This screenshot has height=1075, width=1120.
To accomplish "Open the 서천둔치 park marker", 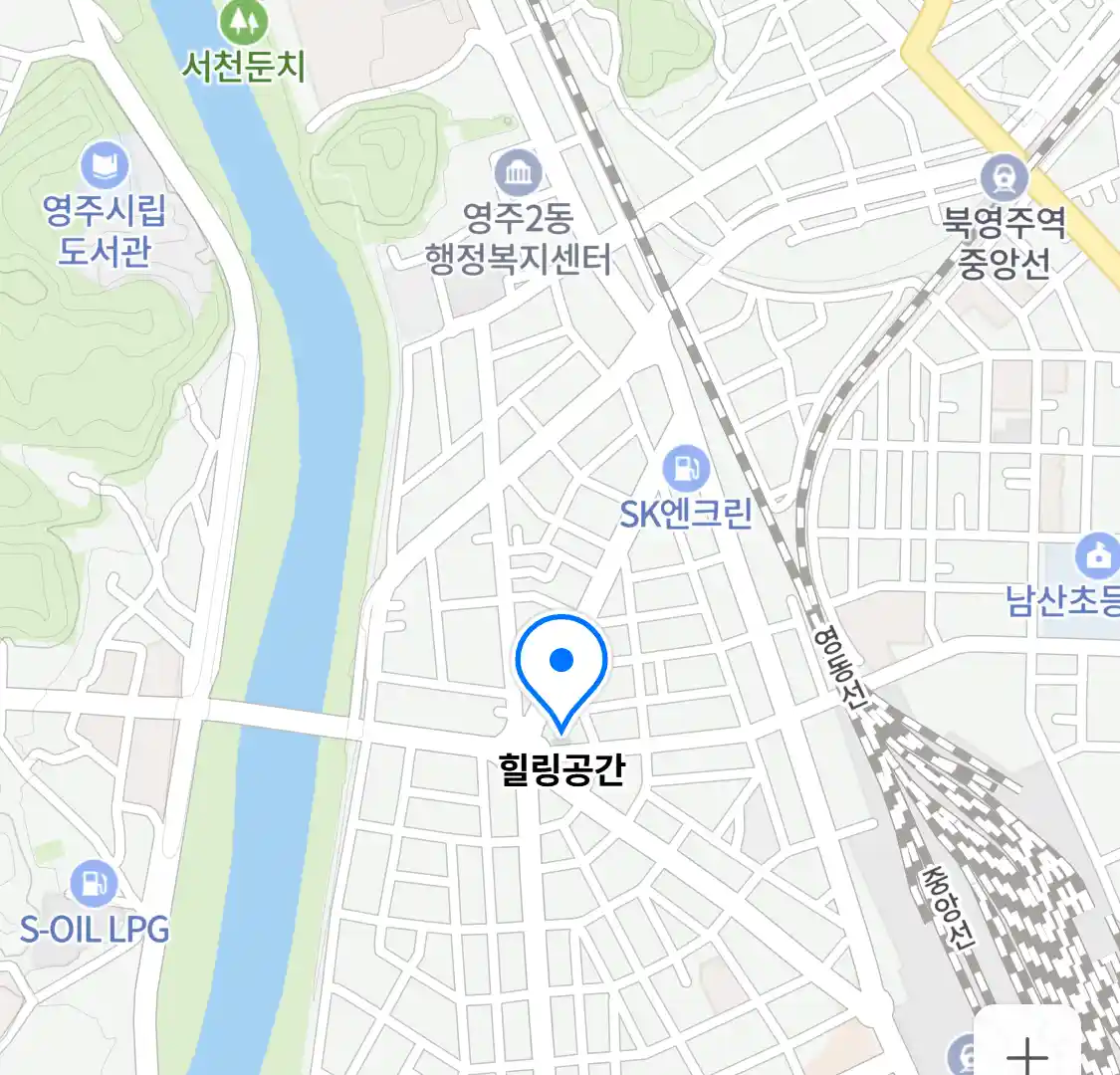I will [243, 22].
